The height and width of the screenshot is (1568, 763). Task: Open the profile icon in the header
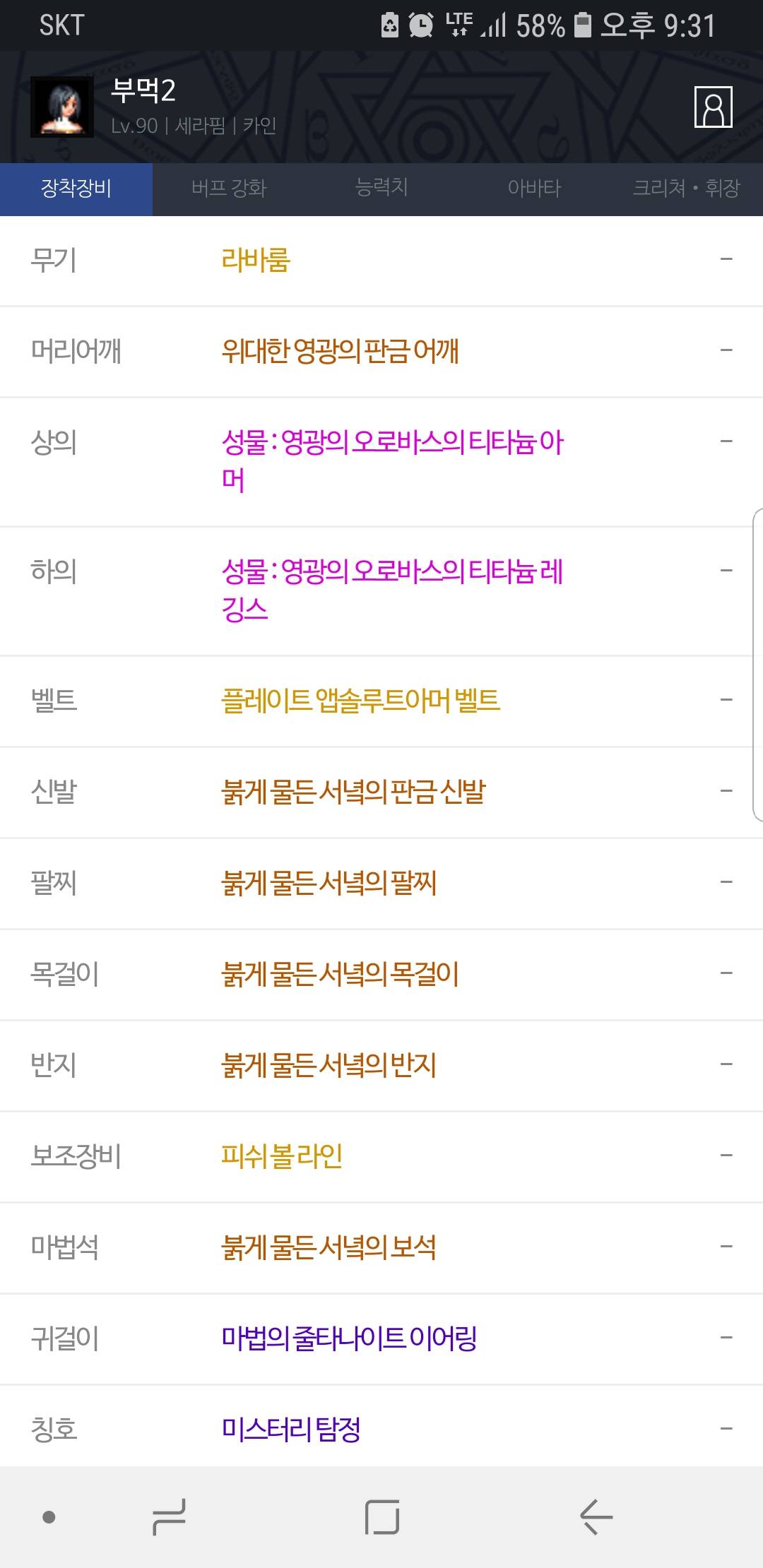(x=713, y=107)
